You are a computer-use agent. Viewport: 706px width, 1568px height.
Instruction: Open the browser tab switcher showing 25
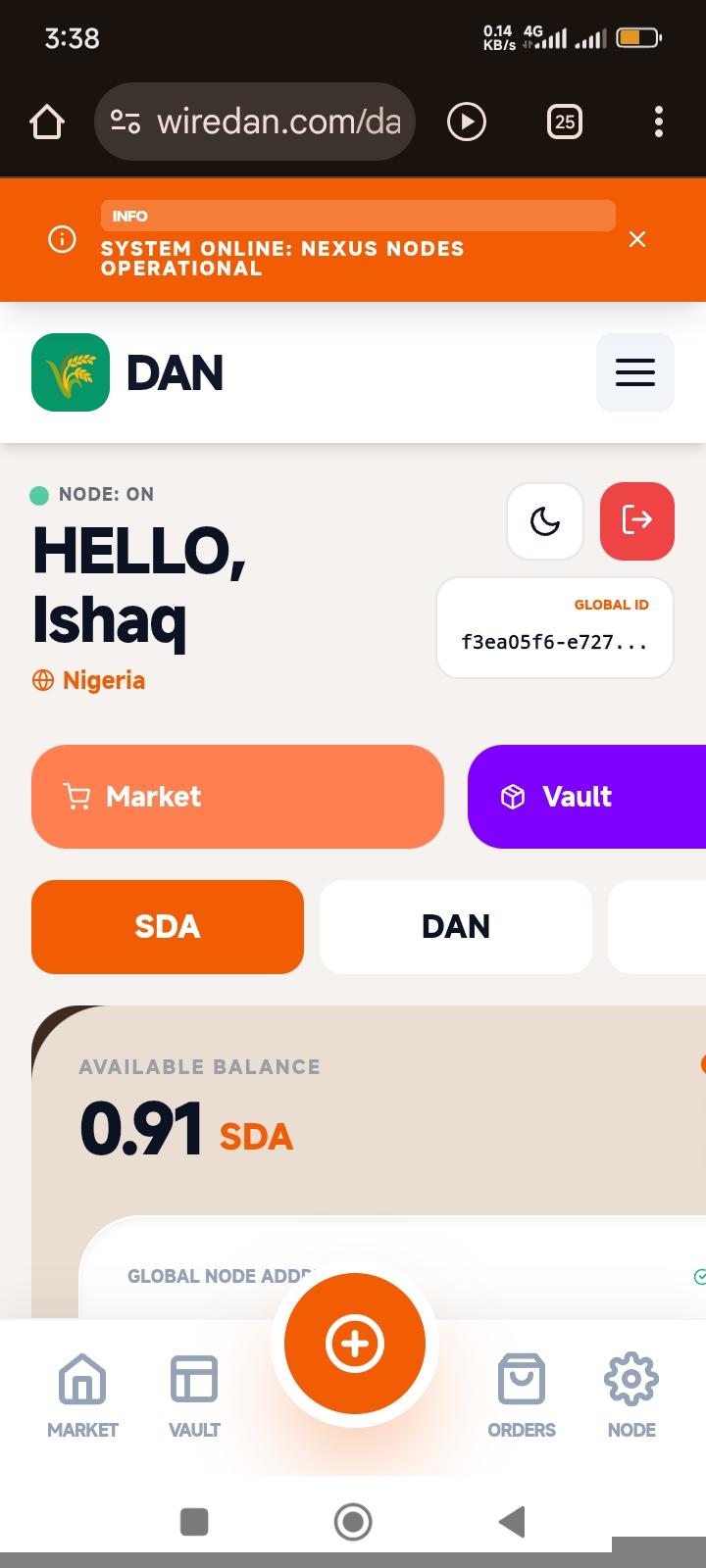[x=565, y=122]
